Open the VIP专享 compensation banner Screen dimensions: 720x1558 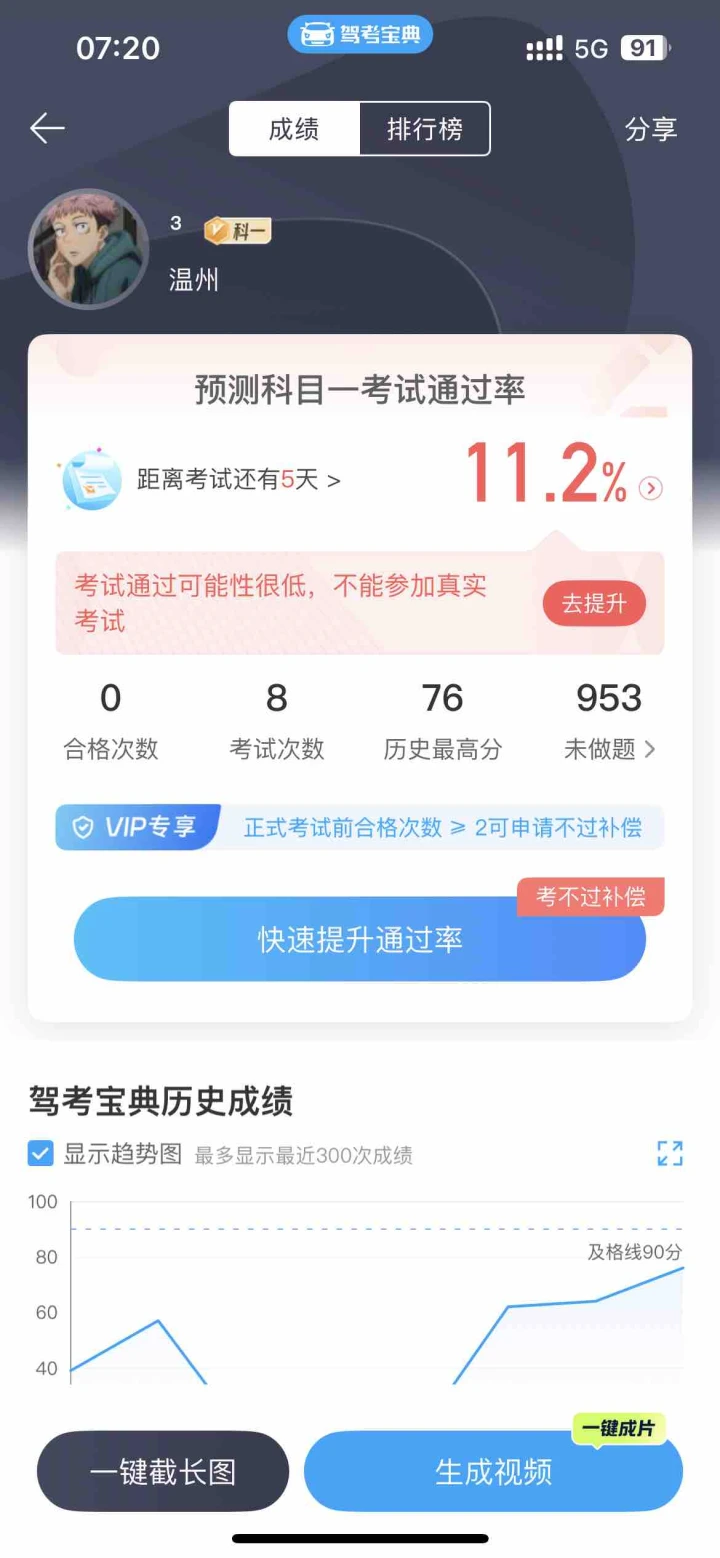360,827
